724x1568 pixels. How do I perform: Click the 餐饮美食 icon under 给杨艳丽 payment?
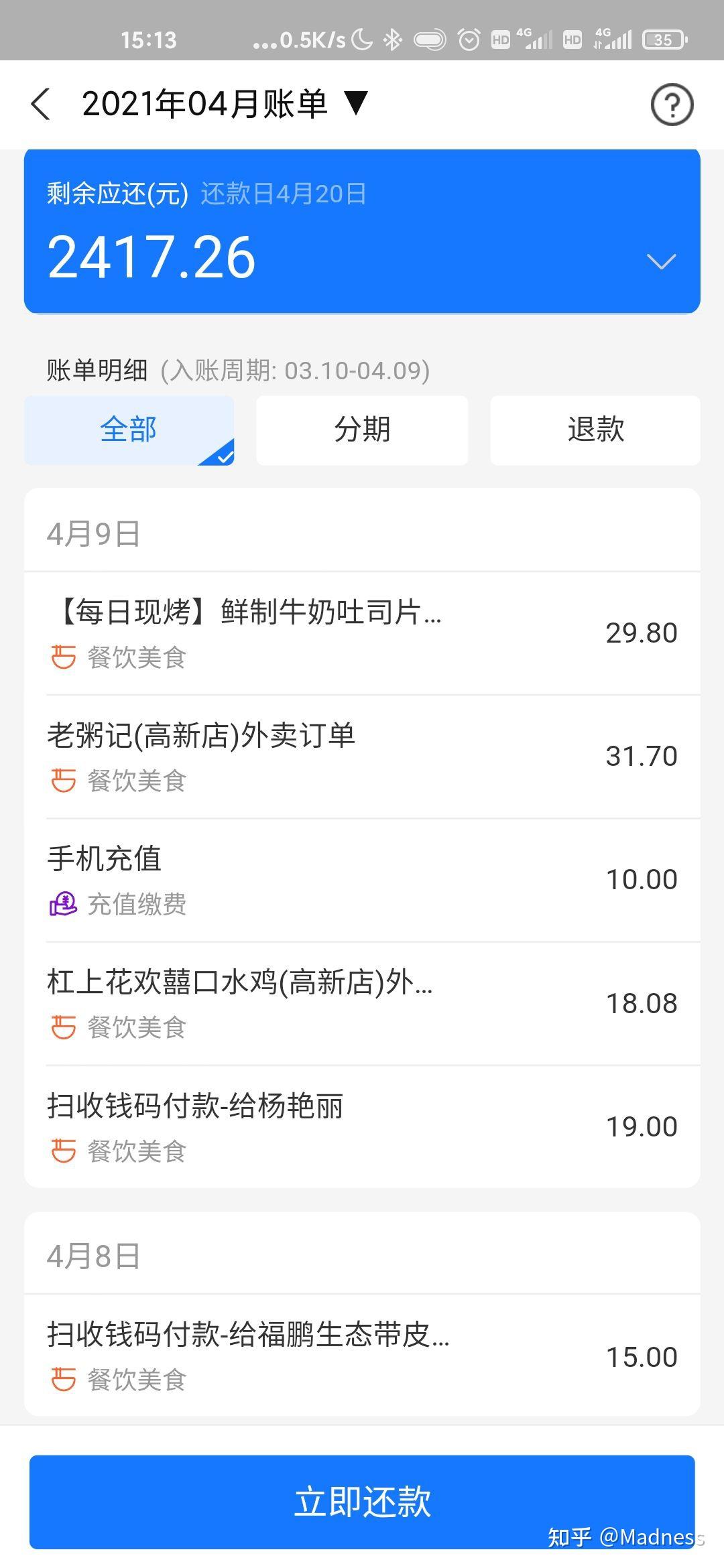tap(62, 1153)
